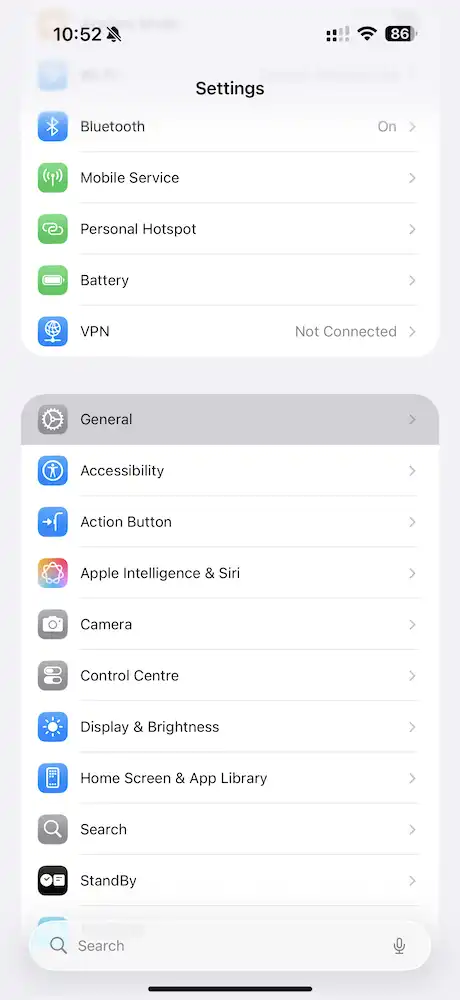
Task: Open Action Button settings
Action: coord(230,522)
